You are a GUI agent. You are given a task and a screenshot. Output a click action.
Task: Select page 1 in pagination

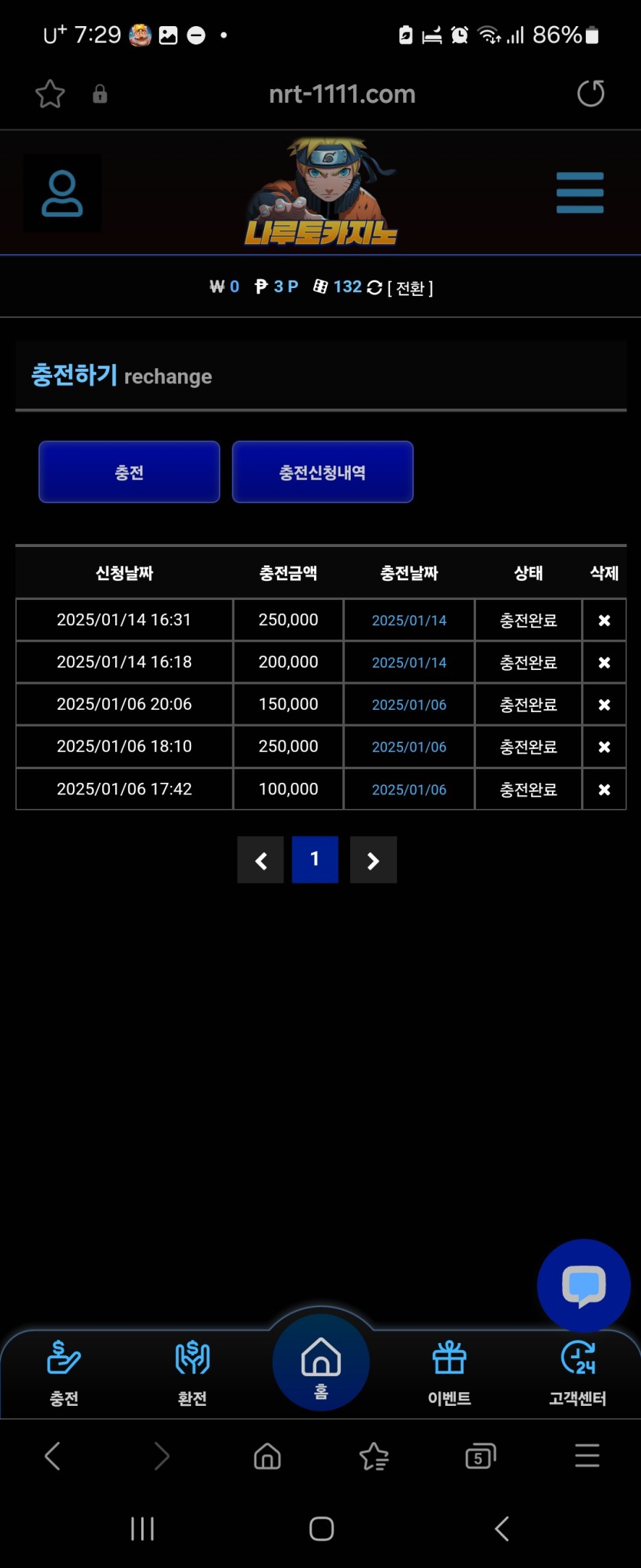pos(315,860)
